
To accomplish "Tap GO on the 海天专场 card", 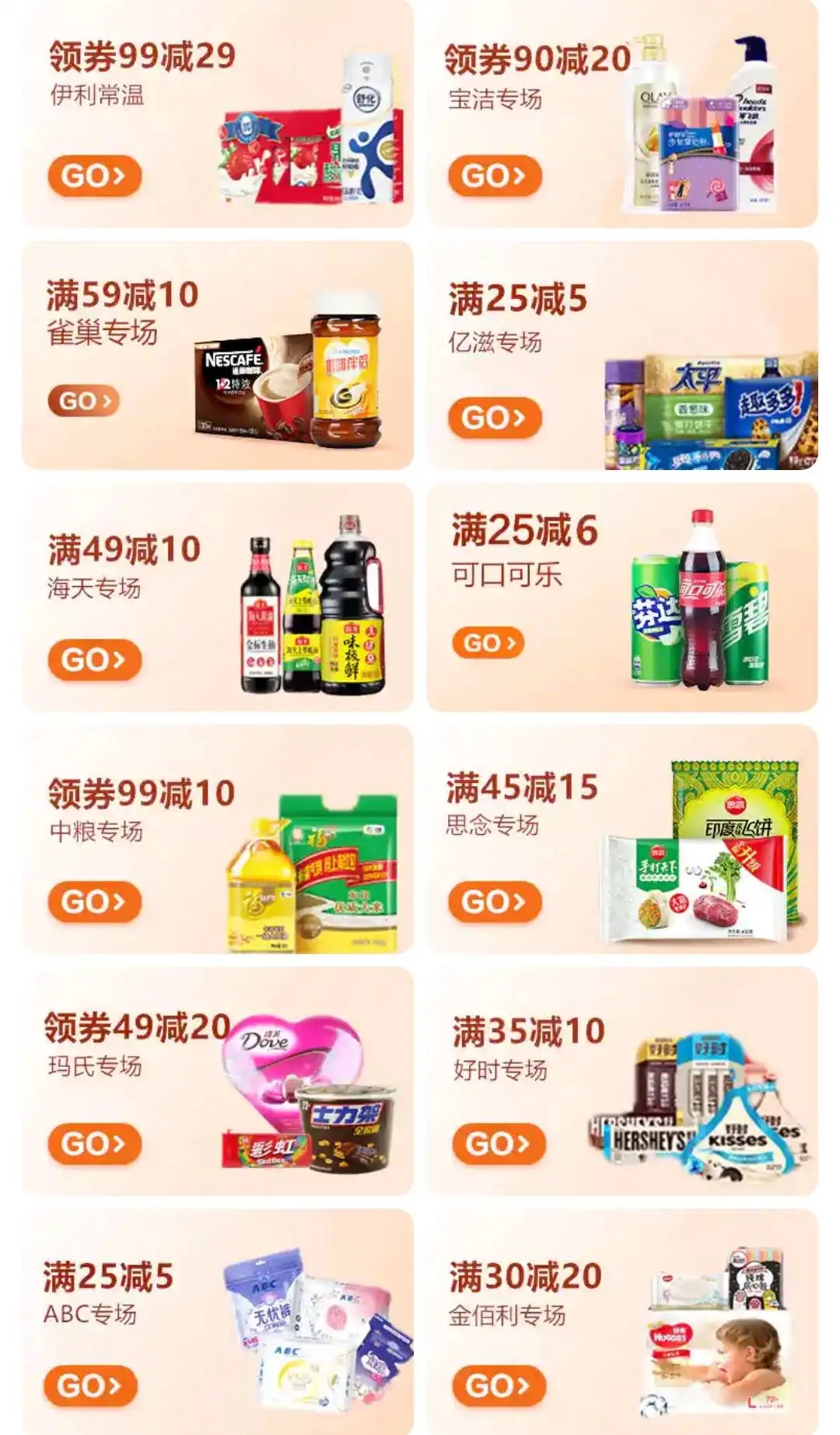I will pyautogui.click(x=94, y=660).
